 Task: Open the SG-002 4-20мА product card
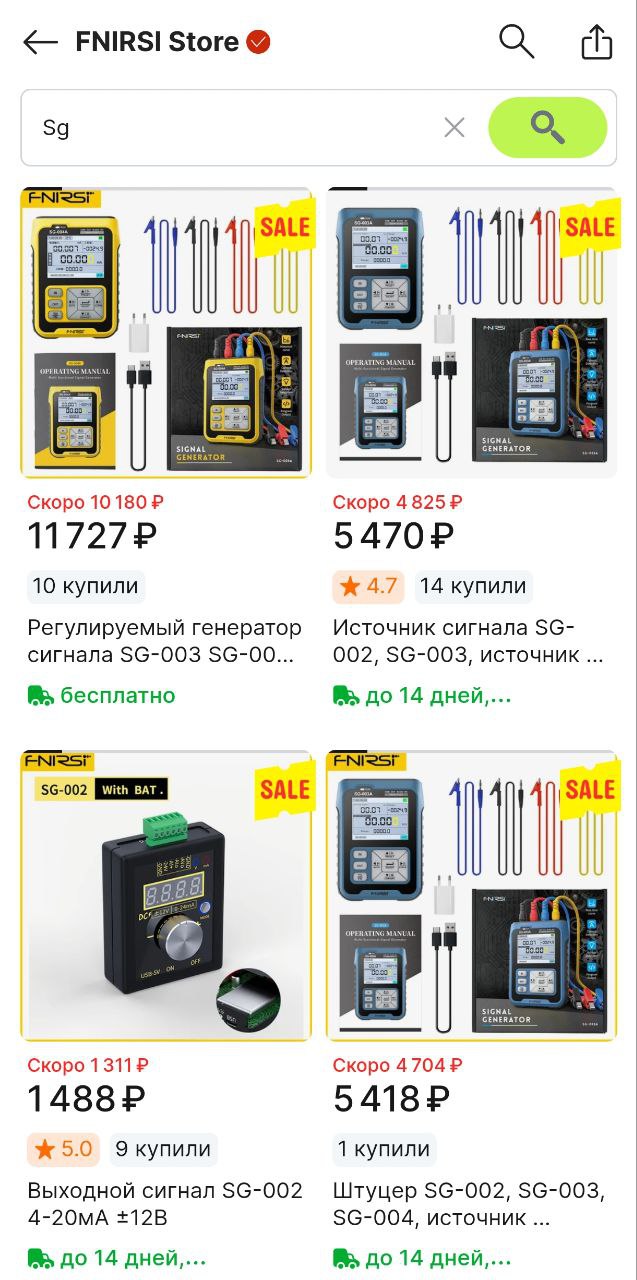point(166,1010)
